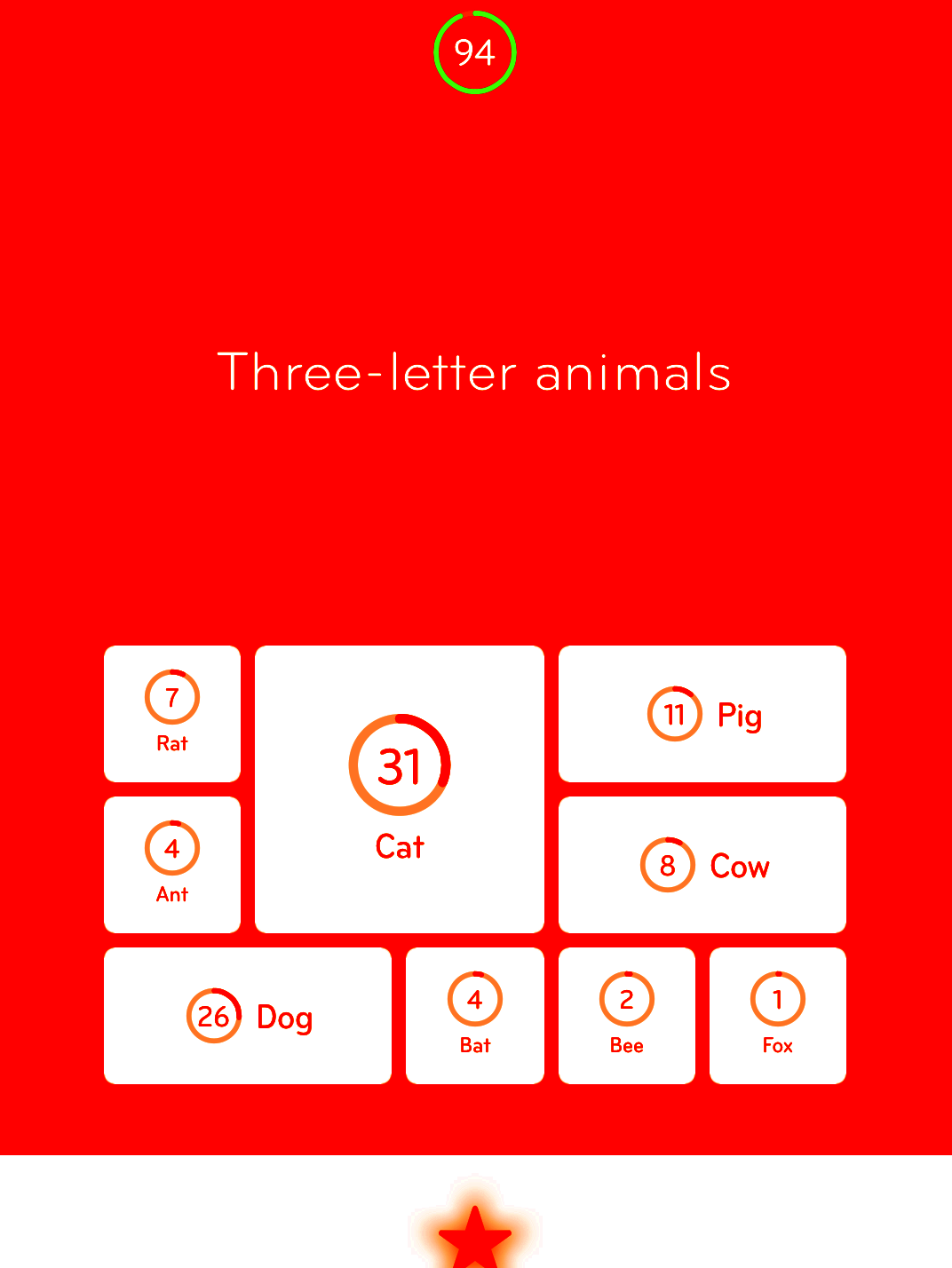Open the Bat answer tile

point(475,1016)
